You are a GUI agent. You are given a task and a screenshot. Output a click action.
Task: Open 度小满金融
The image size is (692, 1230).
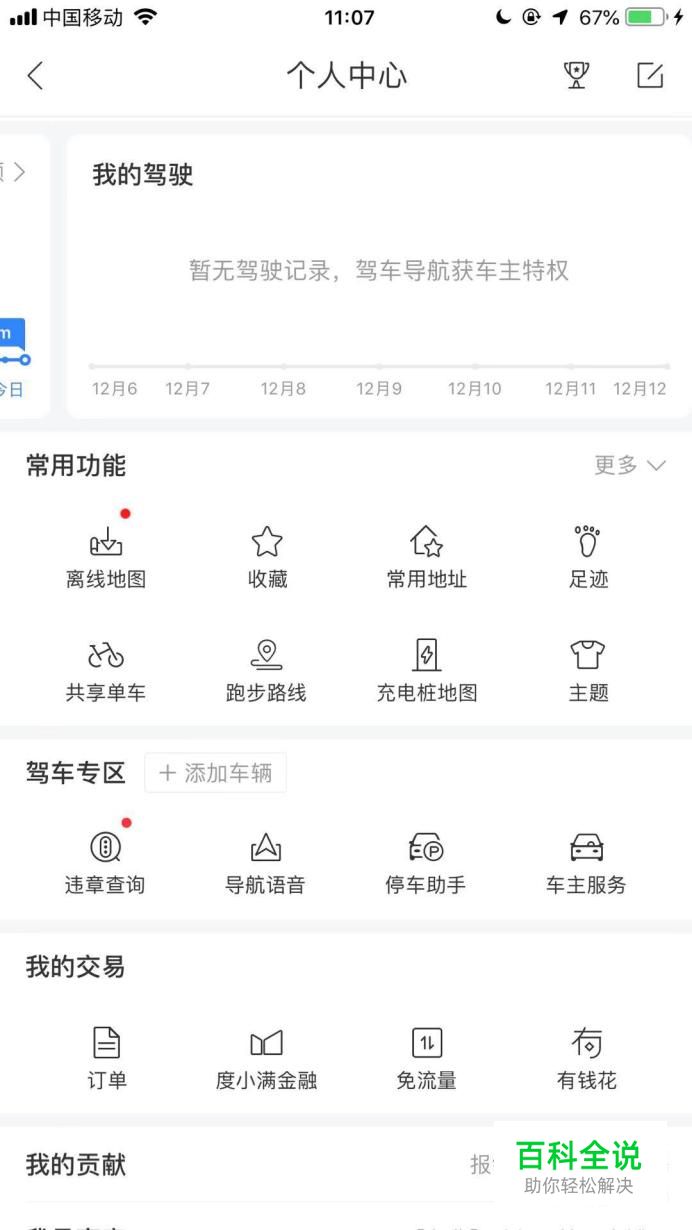(266, 1059)
